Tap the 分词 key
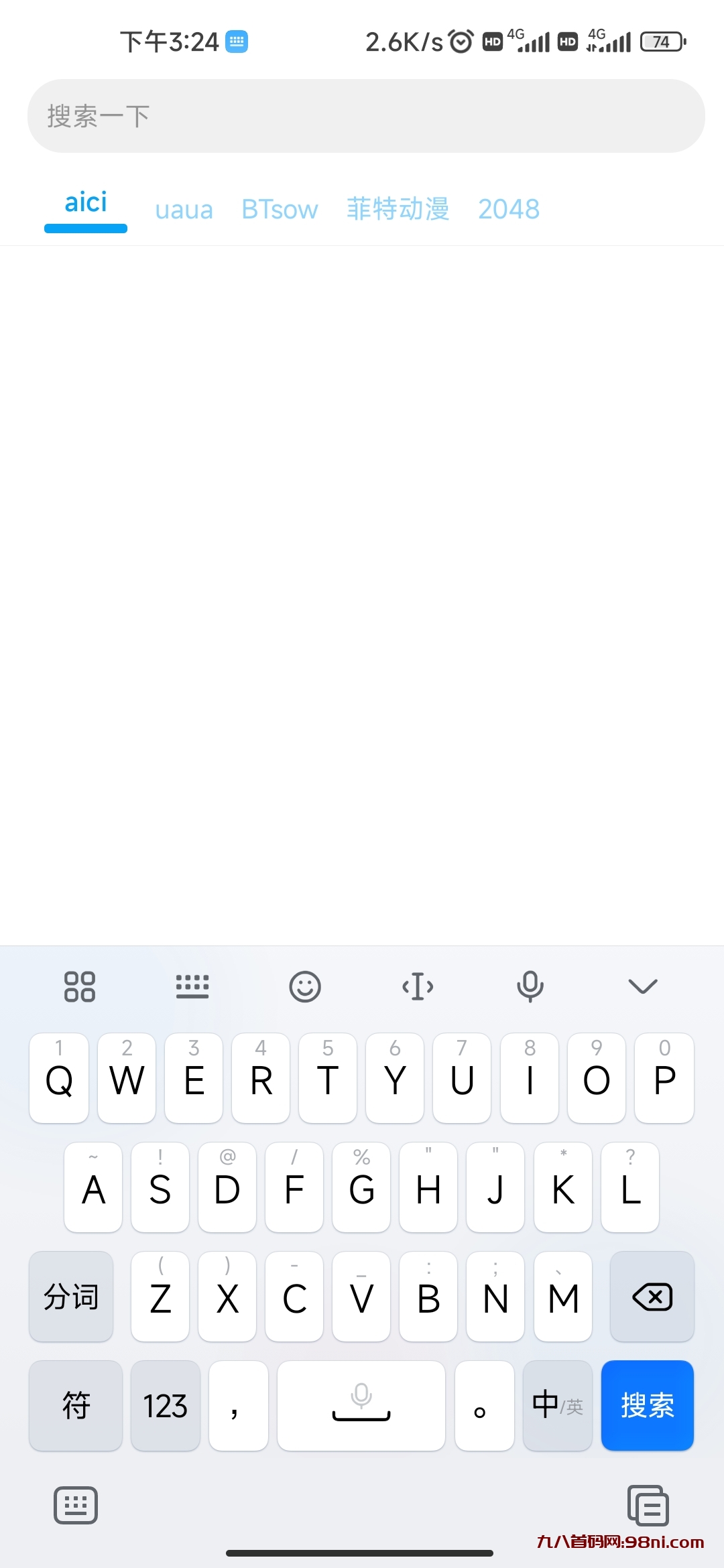The height and width of the screenshot is (1568, 724). point(71,1297)
